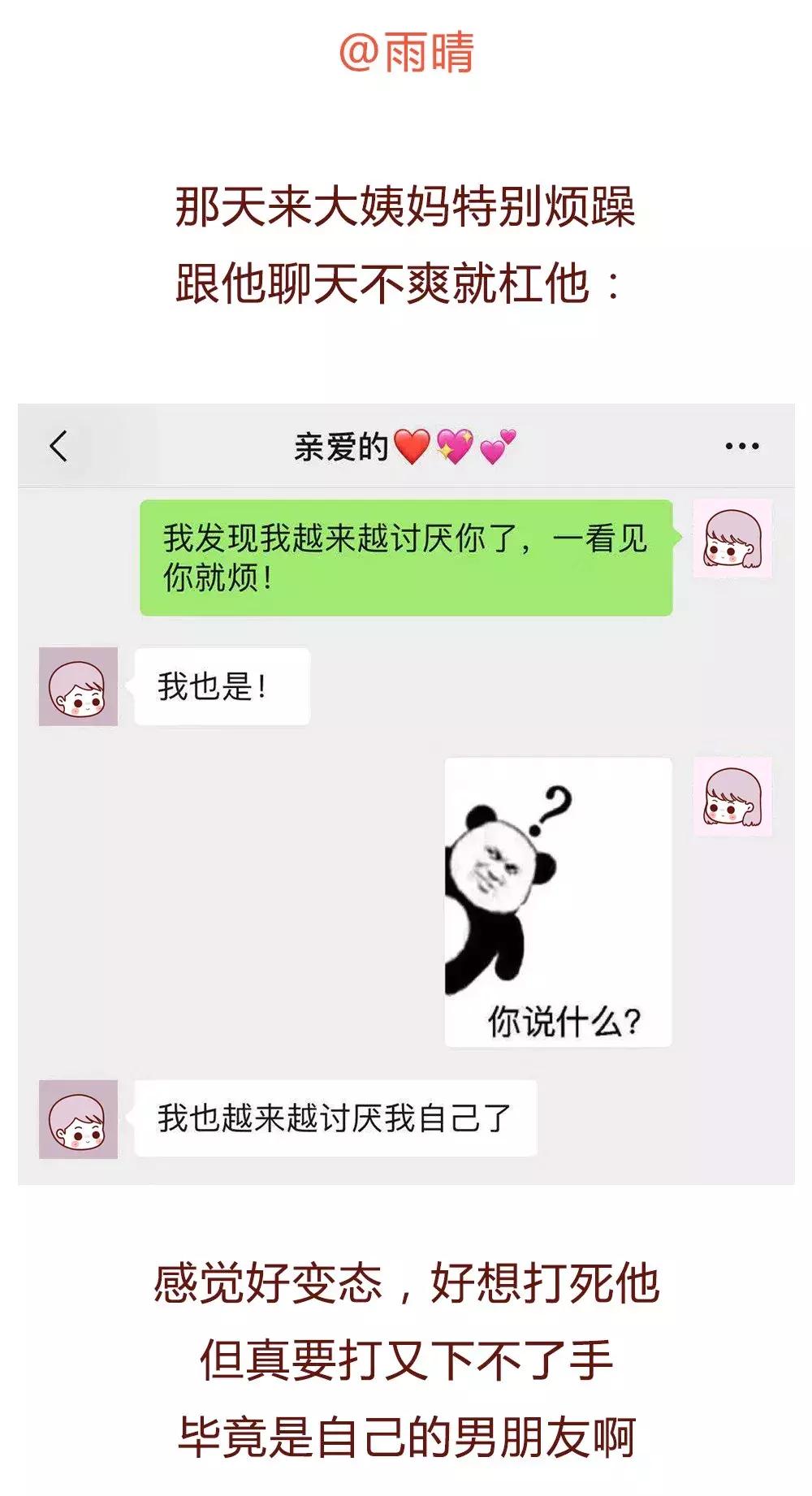Click the boyfriend avatar next to '我也是!'

tap(79, 687)
